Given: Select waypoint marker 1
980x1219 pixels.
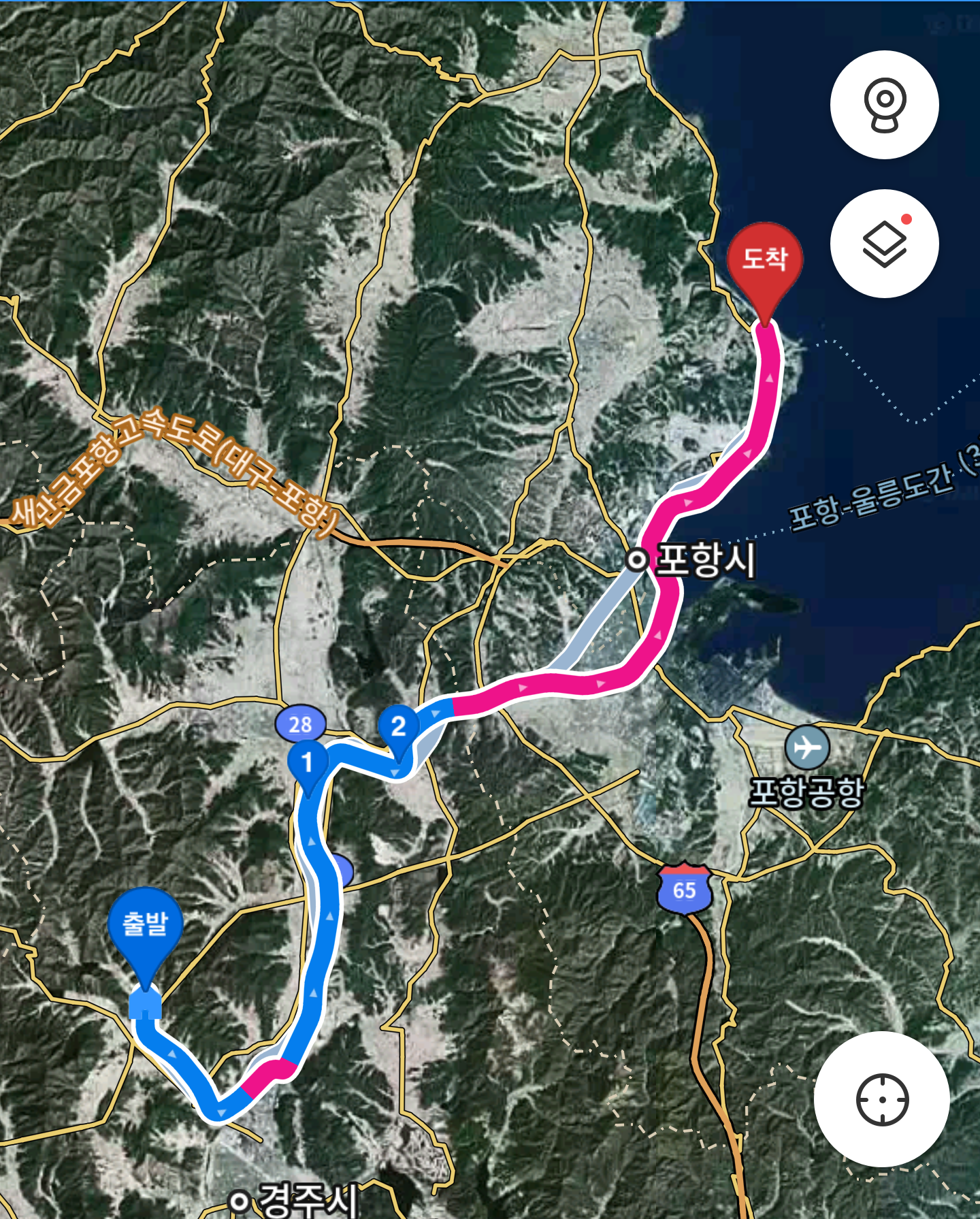Looking at the screenshot, I should 308,763.
